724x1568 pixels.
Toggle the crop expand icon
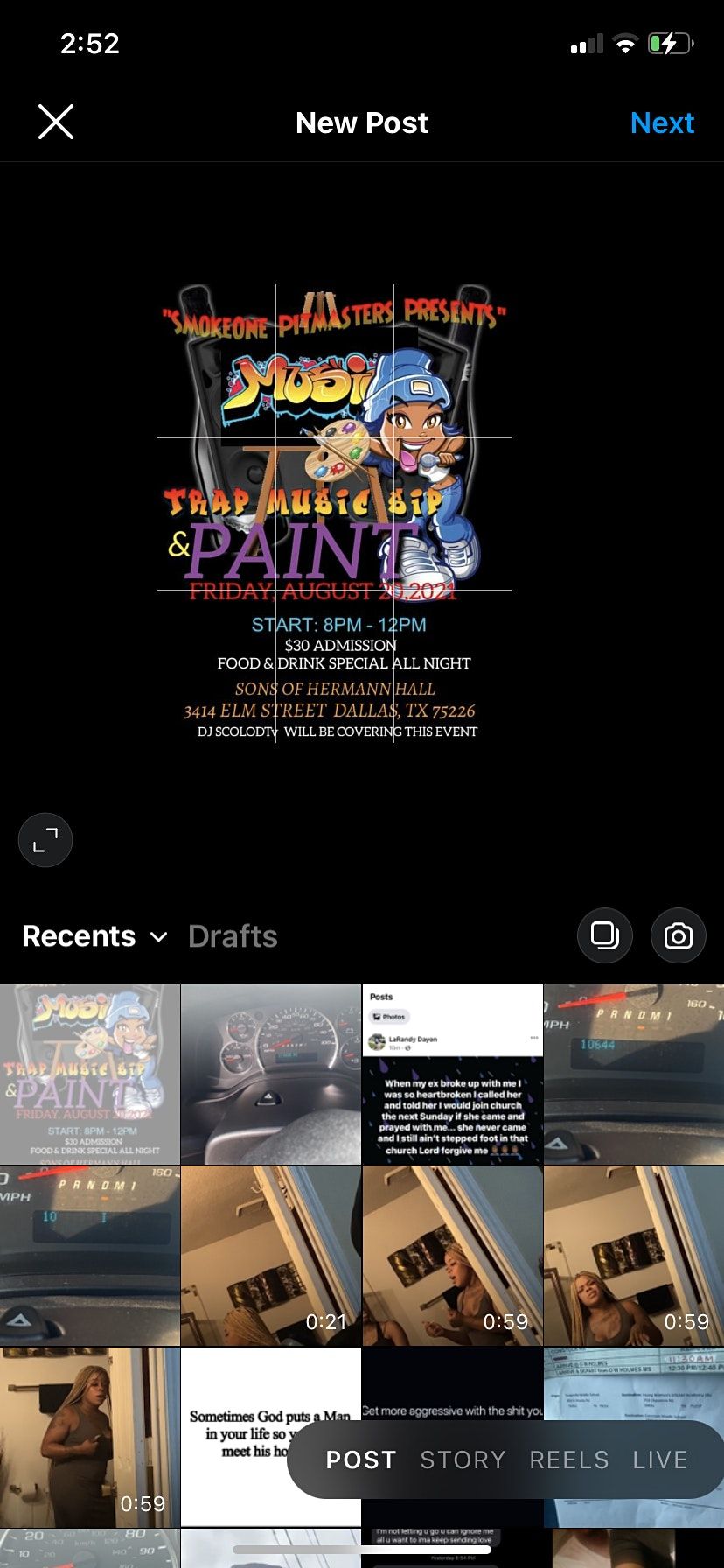click(x=45, y=840)
